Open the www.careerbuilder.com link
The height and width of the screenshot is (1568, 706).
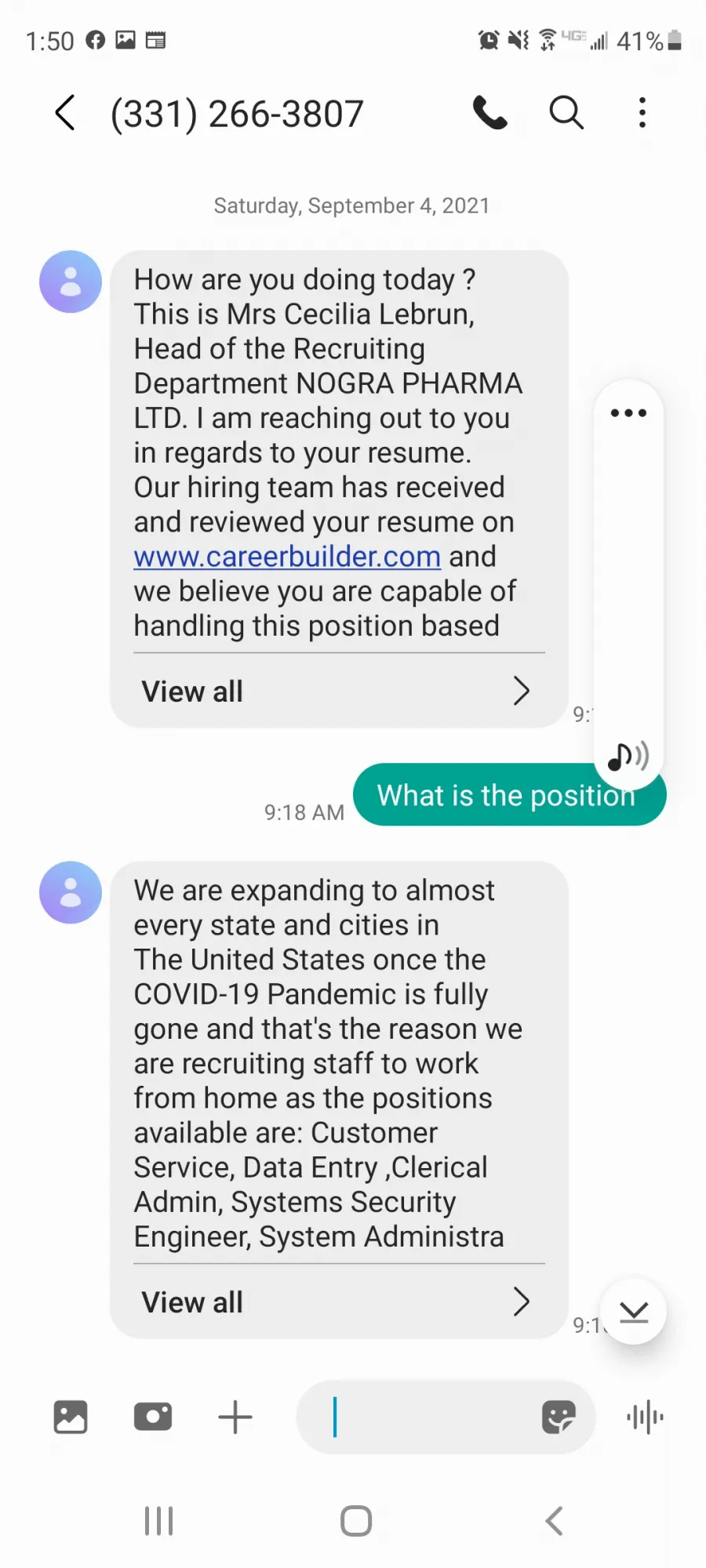click(x=287, y=557)
